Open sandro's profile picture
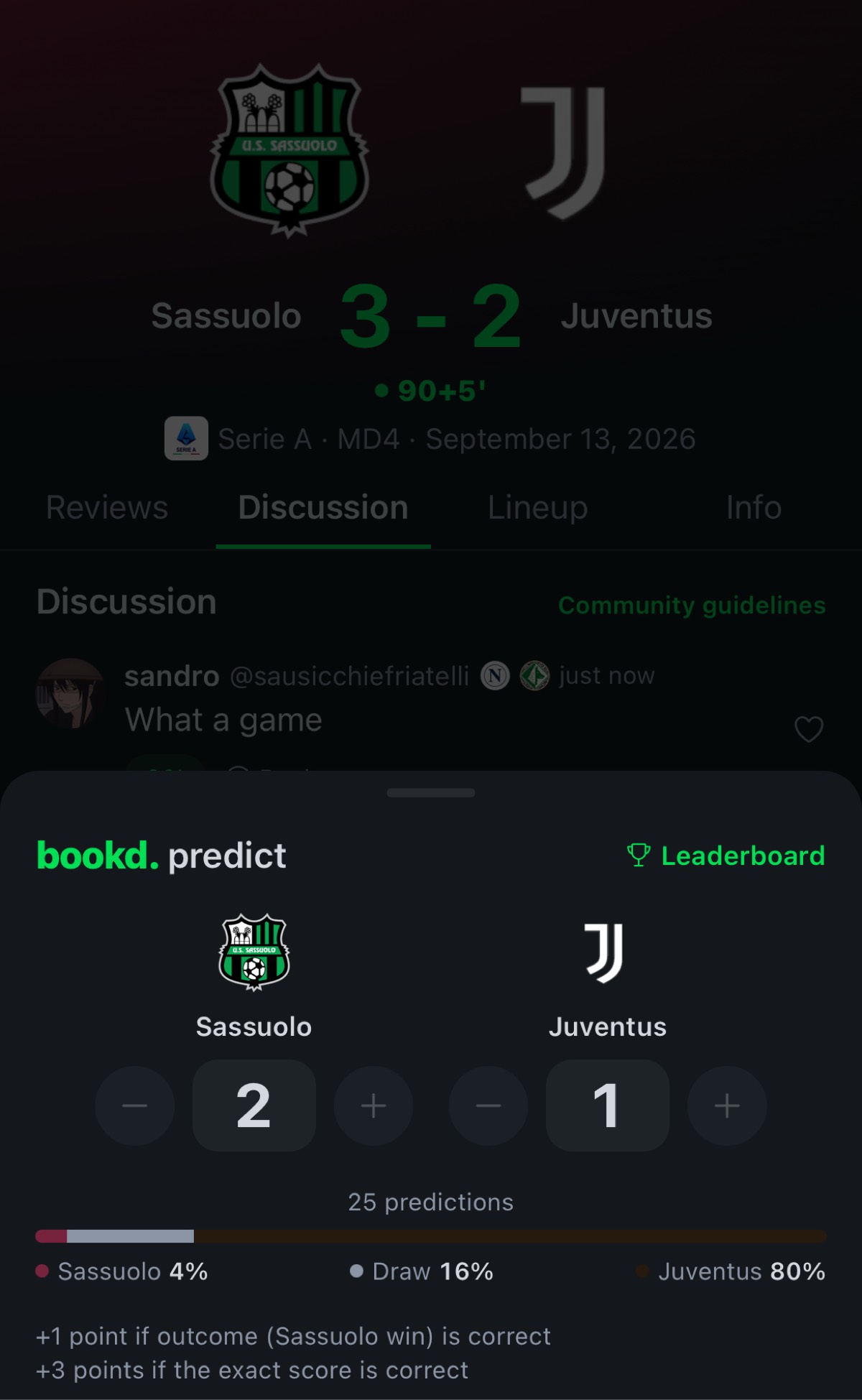 coord(70,694)
